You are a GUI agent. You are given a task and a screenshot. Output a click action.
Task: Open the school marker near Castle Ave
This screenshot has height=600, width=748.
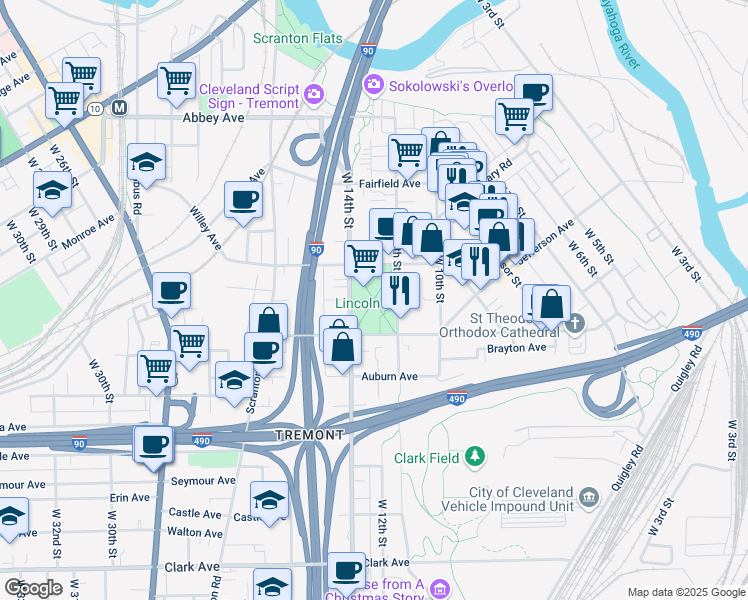click(270, 501)
